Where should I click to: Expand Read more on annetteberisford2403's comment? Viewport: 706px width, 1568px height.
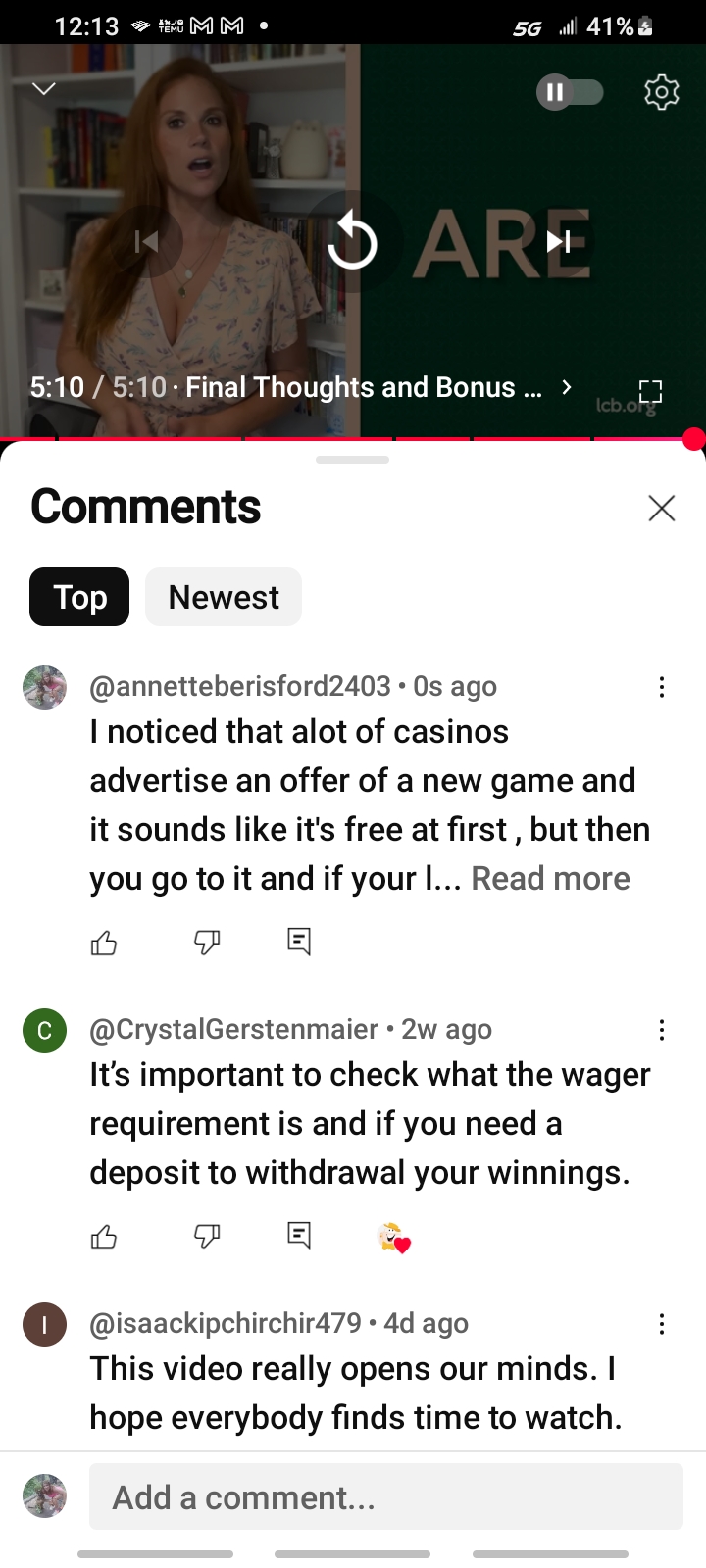pyautogui.click(x=550, y=879)
